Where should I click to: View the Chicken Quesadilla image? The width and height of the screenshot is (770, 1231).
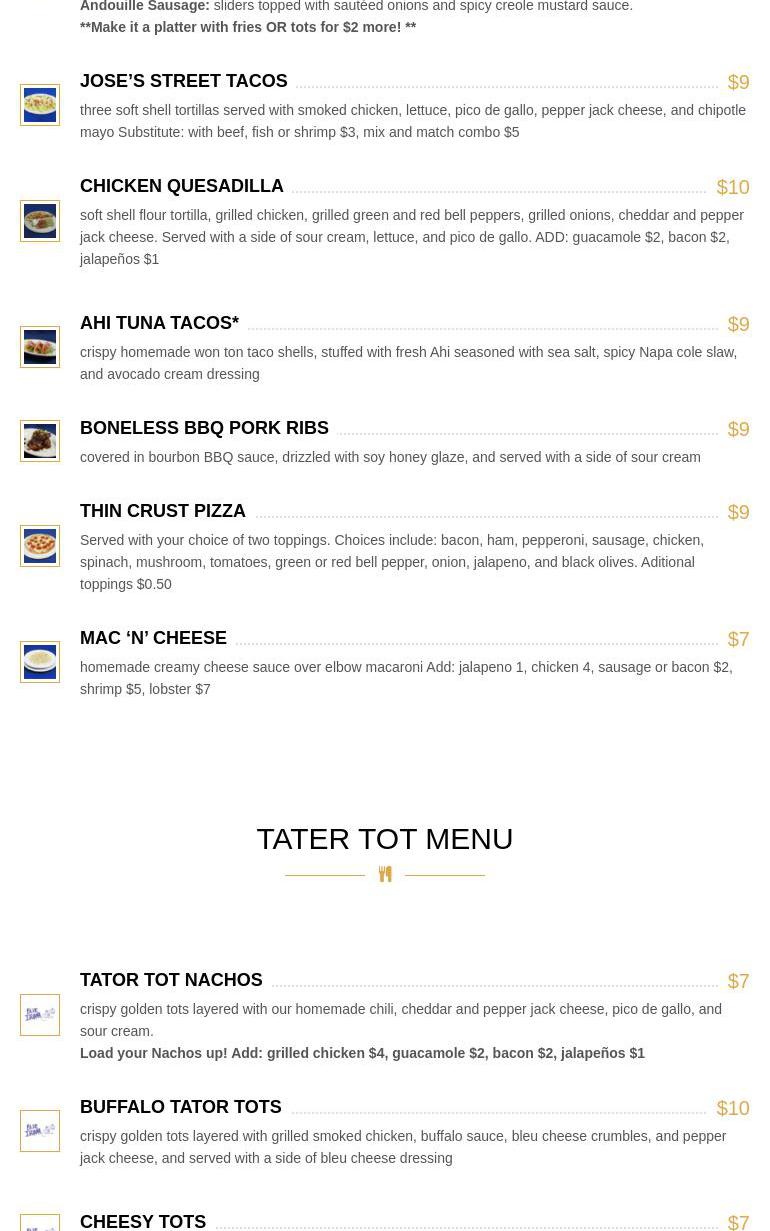coord(40,221)
